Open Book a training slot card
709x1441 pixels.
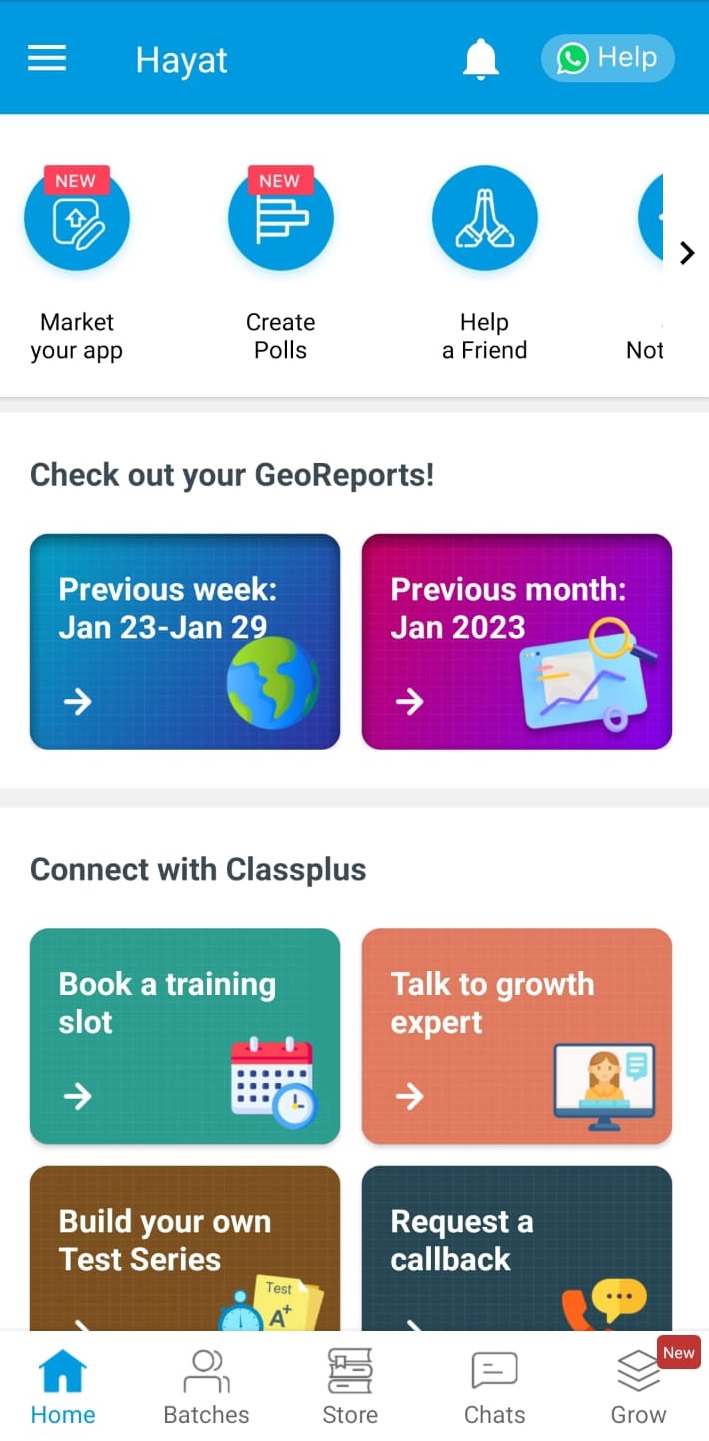(x=185, y=1036)
